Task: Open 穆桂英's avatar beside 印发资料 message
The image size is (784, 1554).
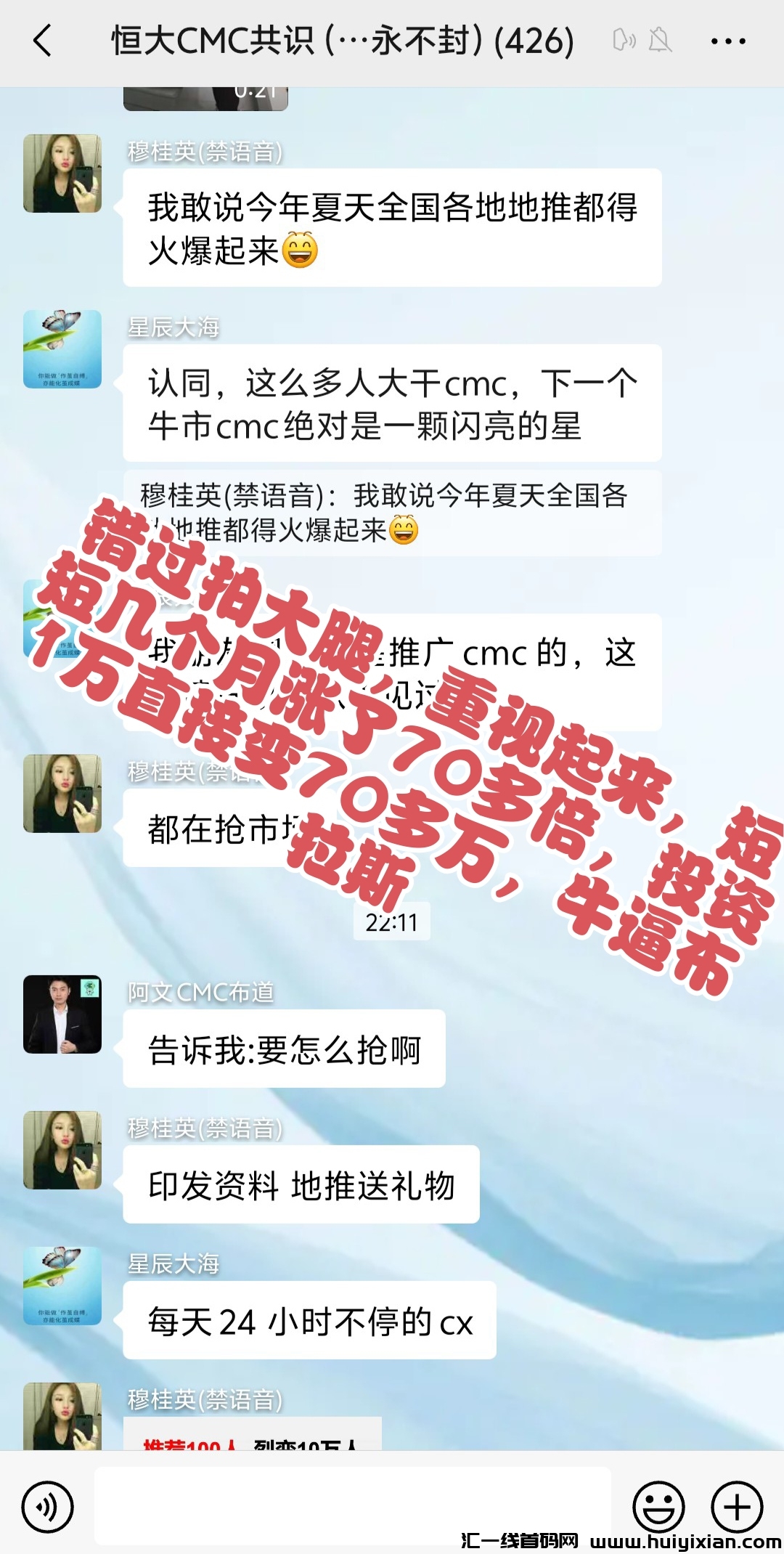Action: (62, 1150)
